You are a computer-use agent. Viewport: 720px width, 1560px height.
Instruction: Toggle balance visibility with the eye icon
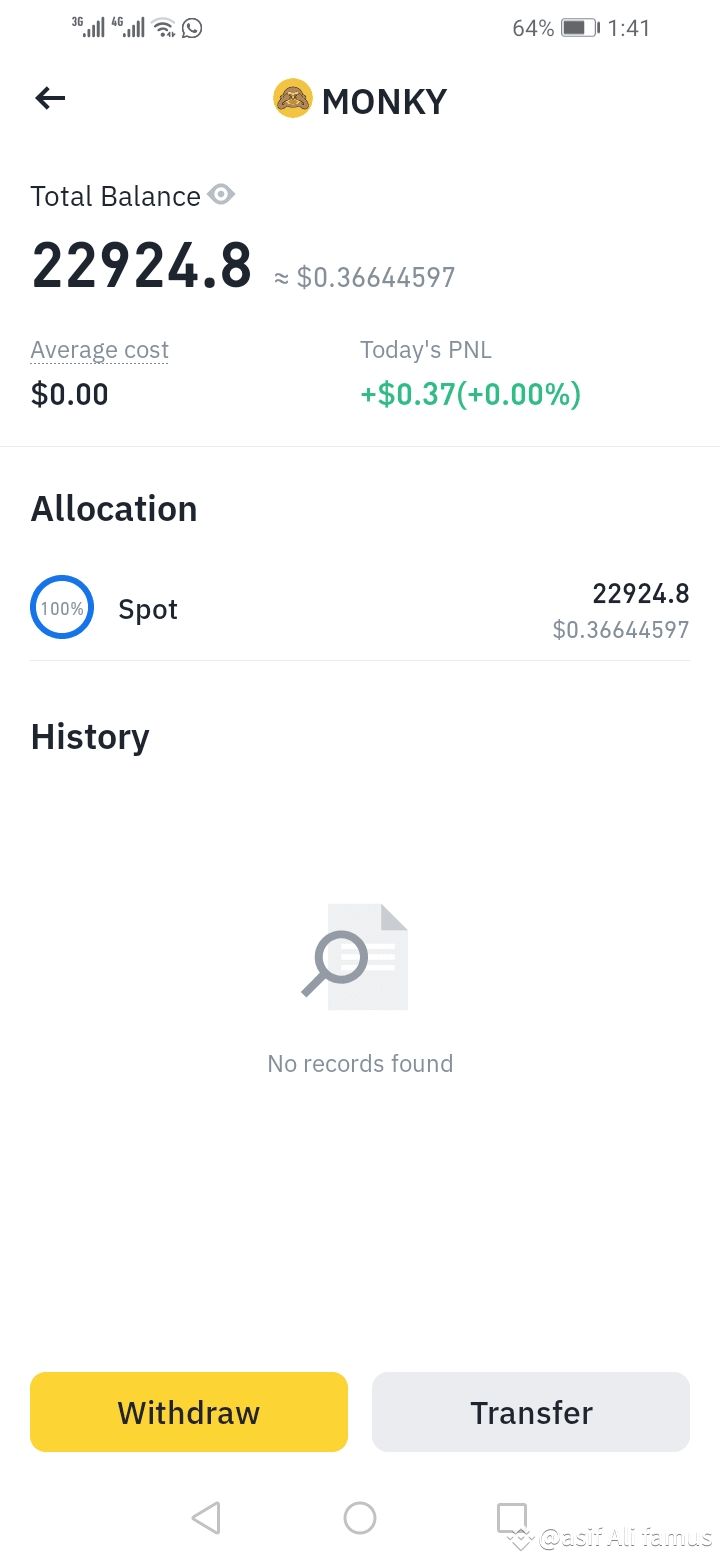pos(221,194)
